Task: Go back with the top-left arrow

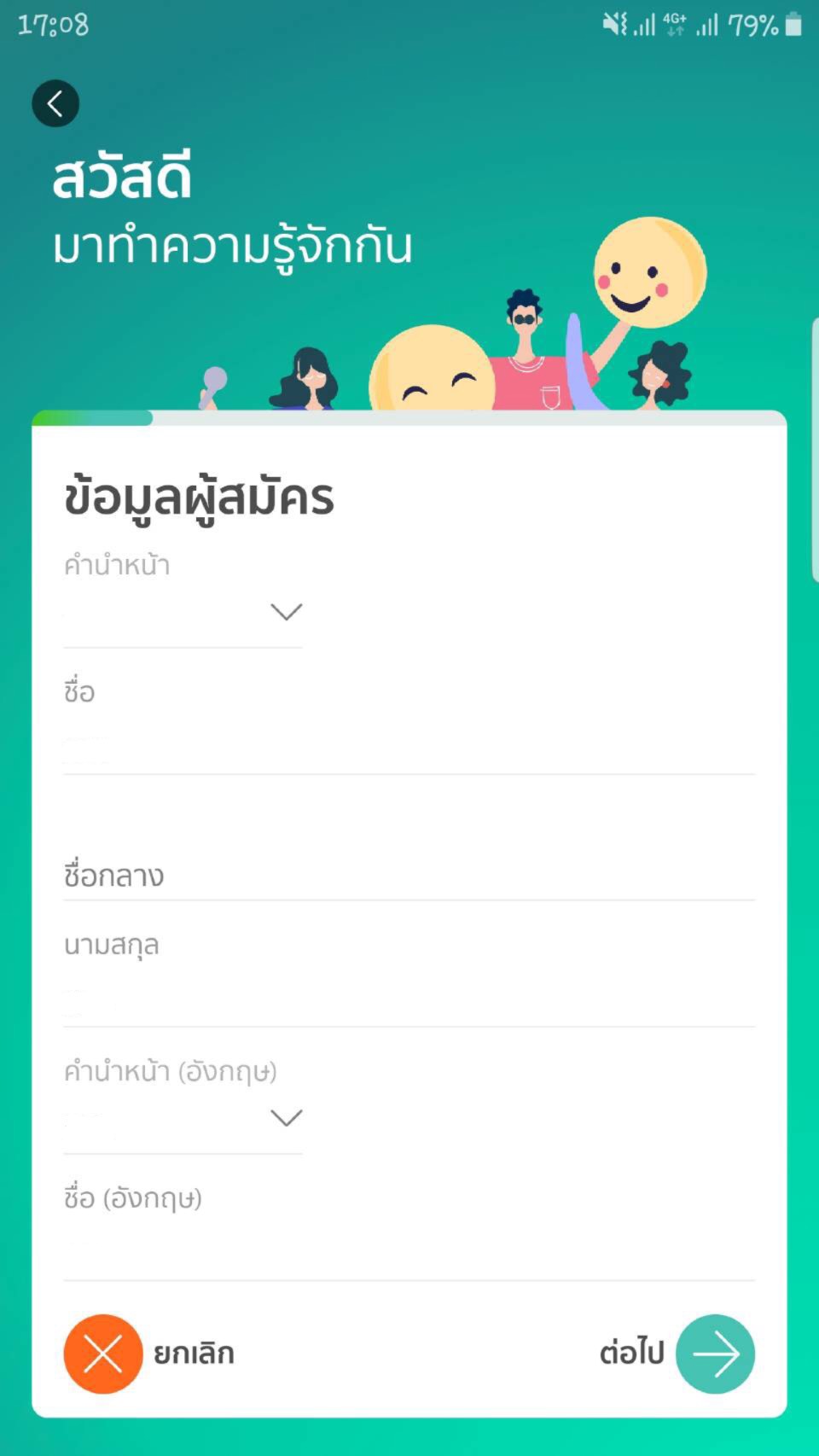Action: tap(55, 103)
